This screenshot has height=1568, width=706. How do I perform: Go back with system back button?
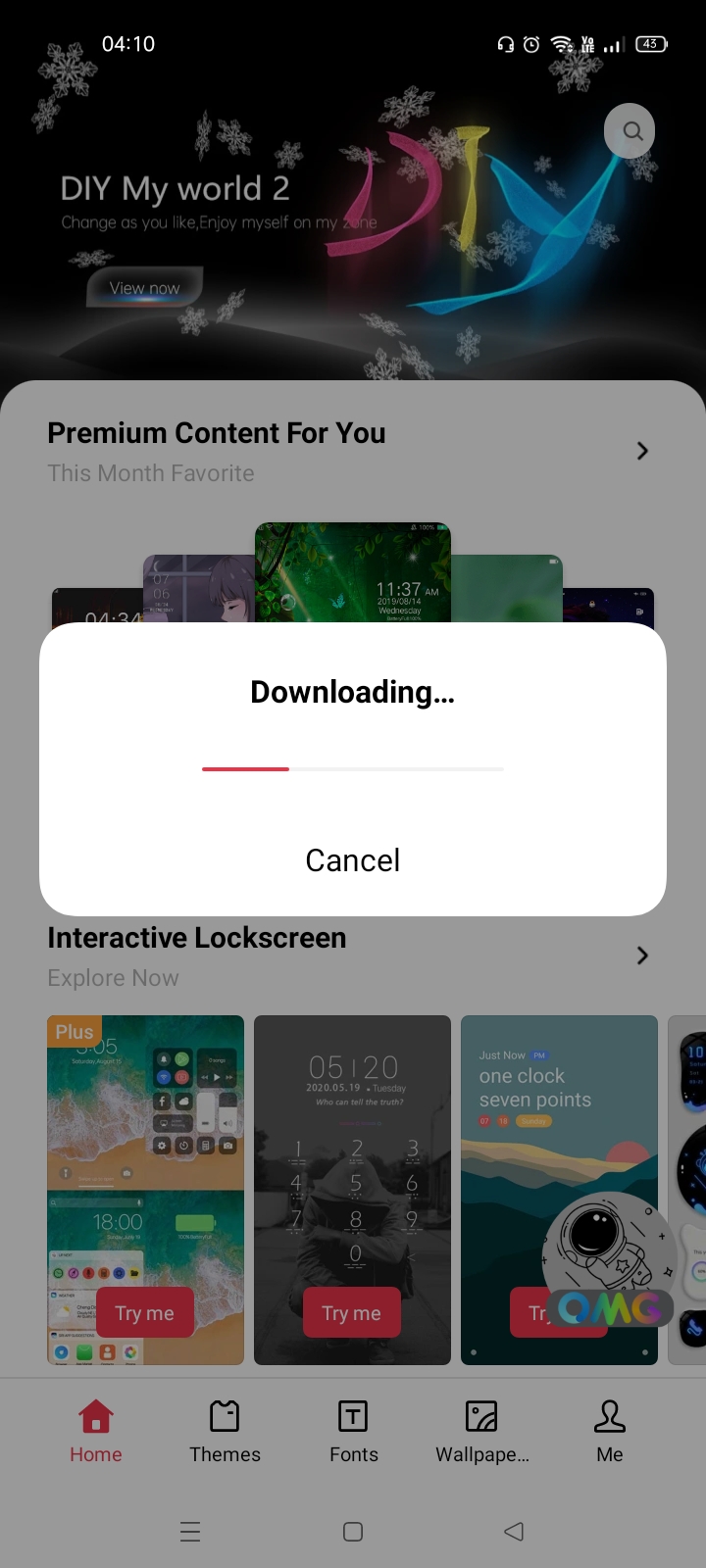point(514,1532)
